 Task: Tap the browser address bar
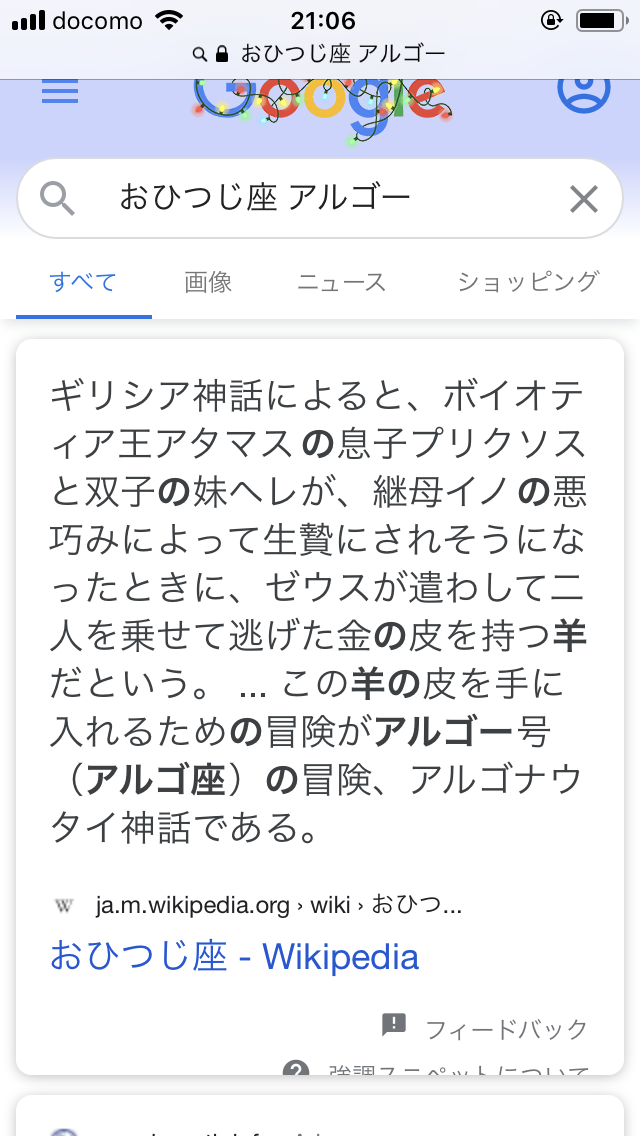click(x=320, y=54)
